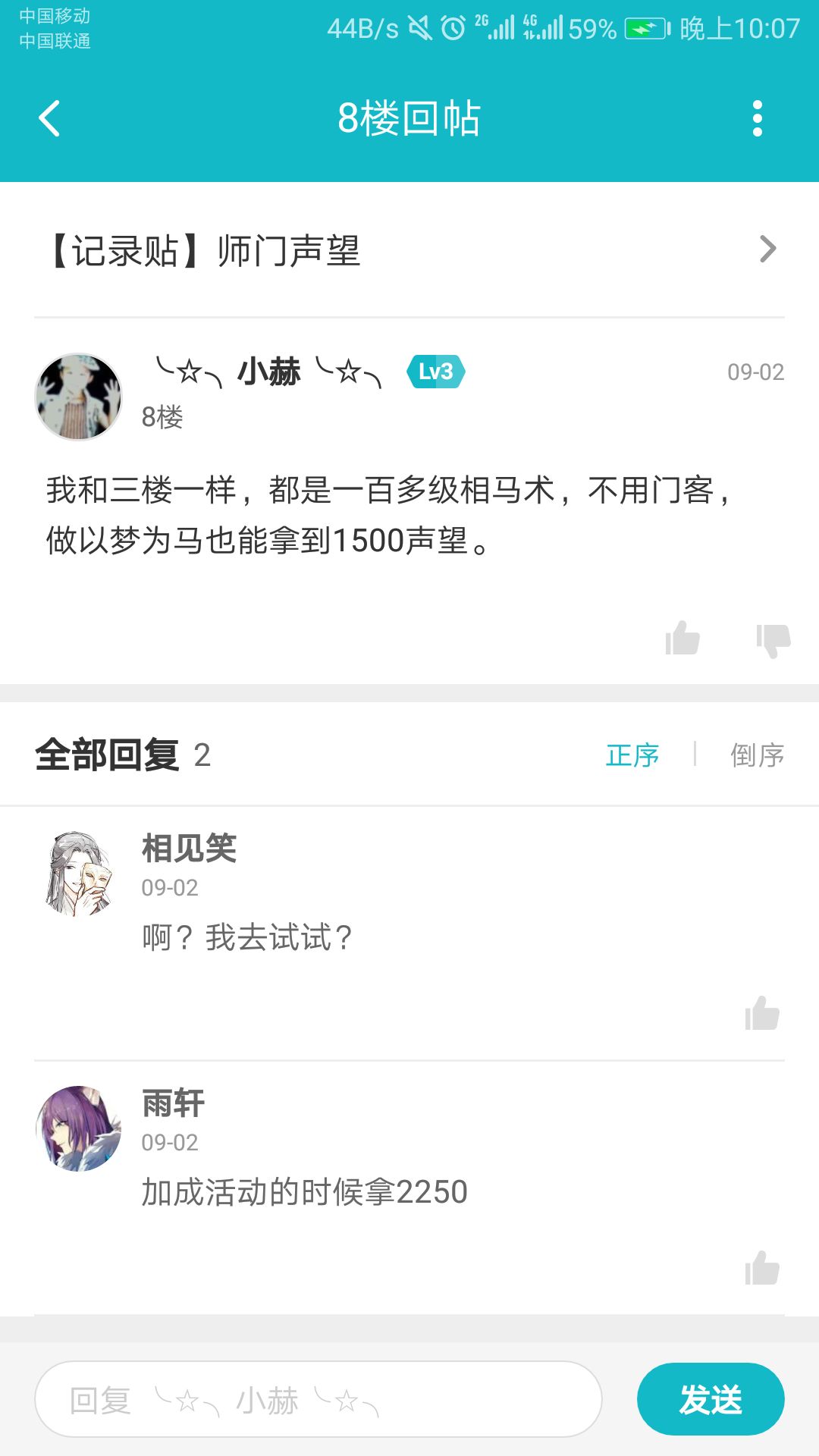The height and width of the screenshot is (1456, 819).
Task: Like the reply from 相见笑
Action: coord(762,1014)
